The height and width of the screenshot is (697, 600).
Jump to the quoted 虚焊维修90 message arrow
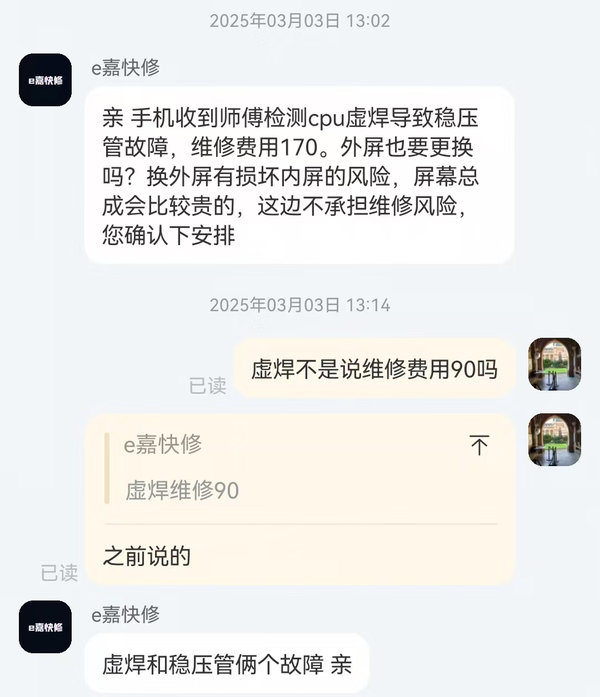[x=479, y=446]
